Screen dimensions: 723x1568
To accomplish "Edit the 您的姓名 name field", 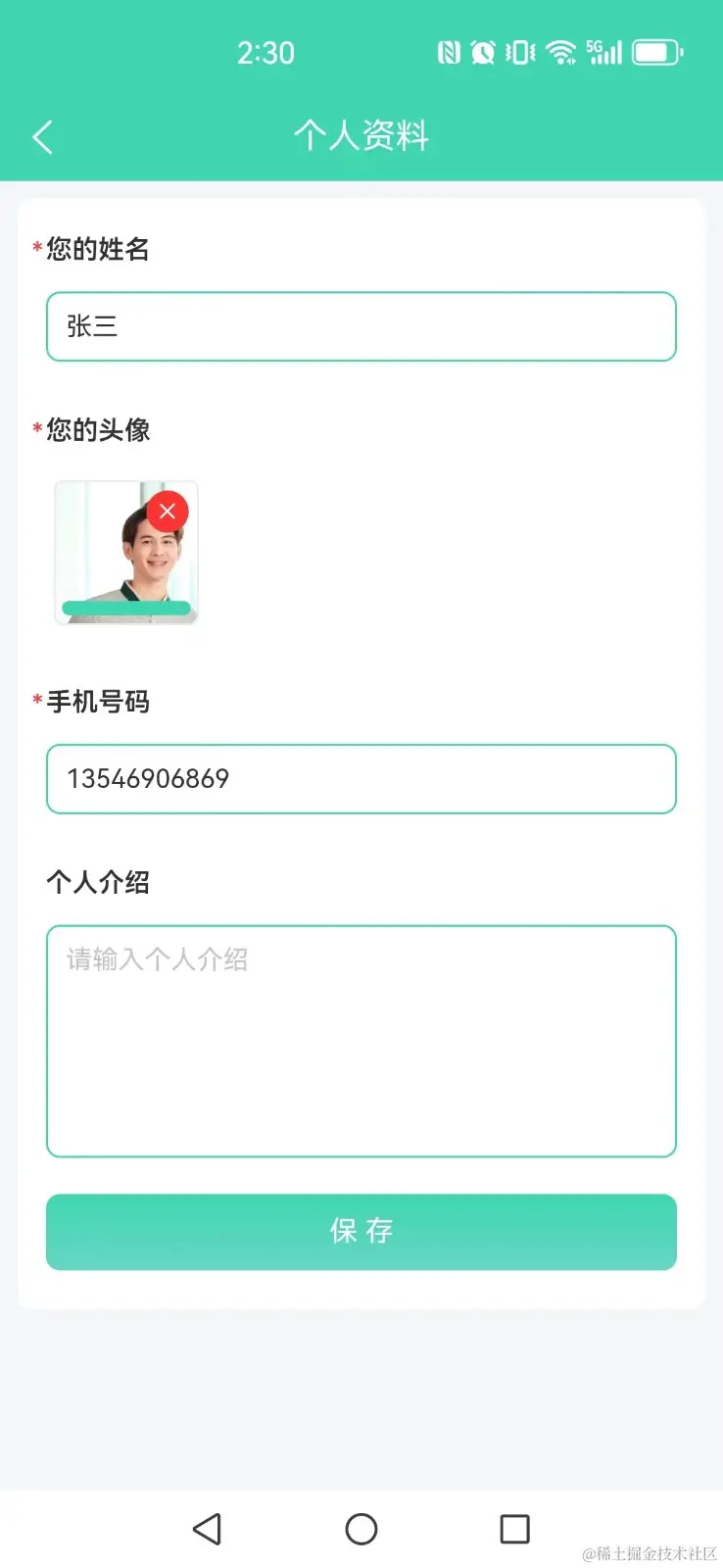I will pyautogui.click(x=361, y=326).
